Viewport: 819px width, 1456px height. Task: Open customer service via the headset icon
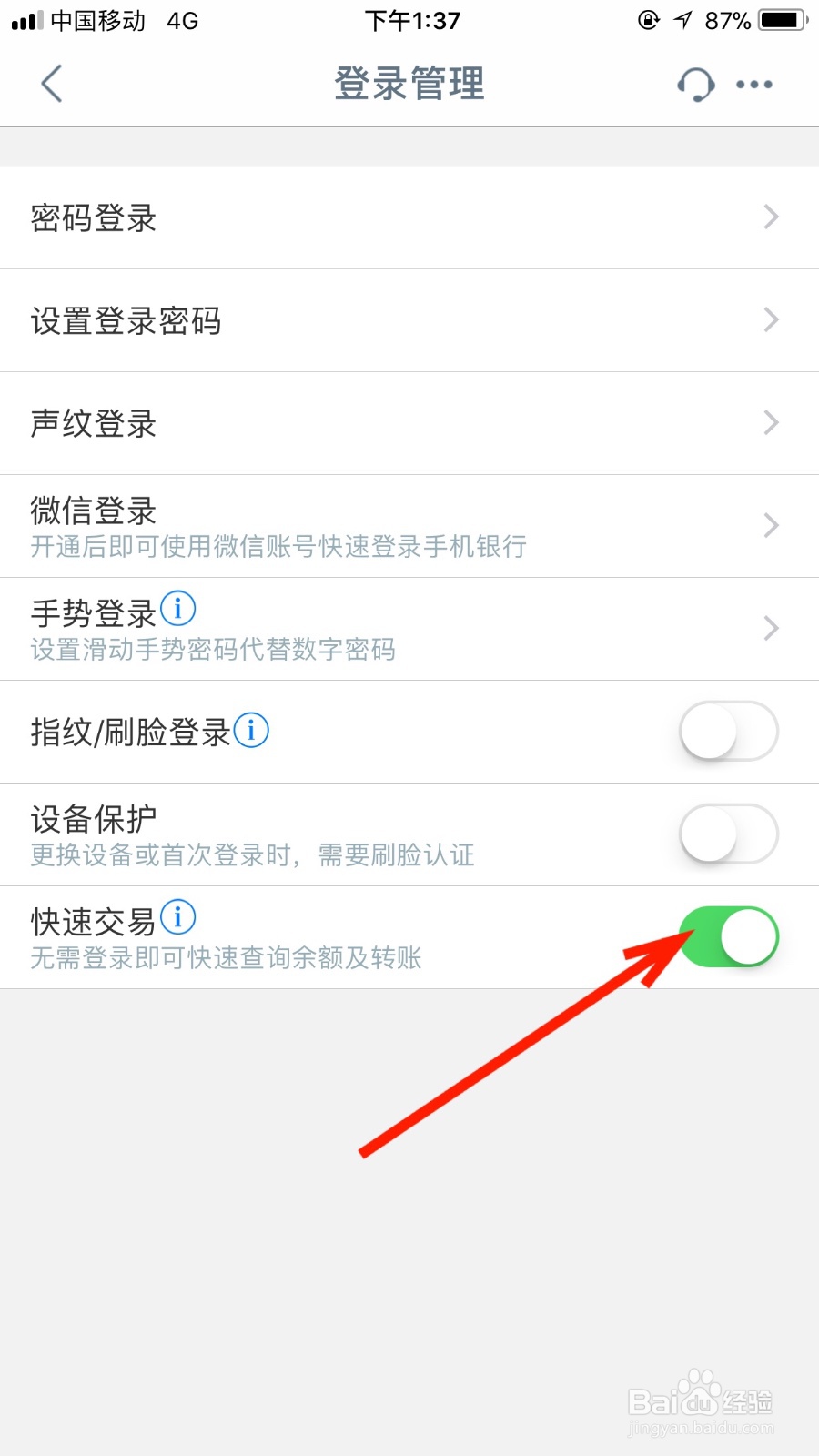695,83
